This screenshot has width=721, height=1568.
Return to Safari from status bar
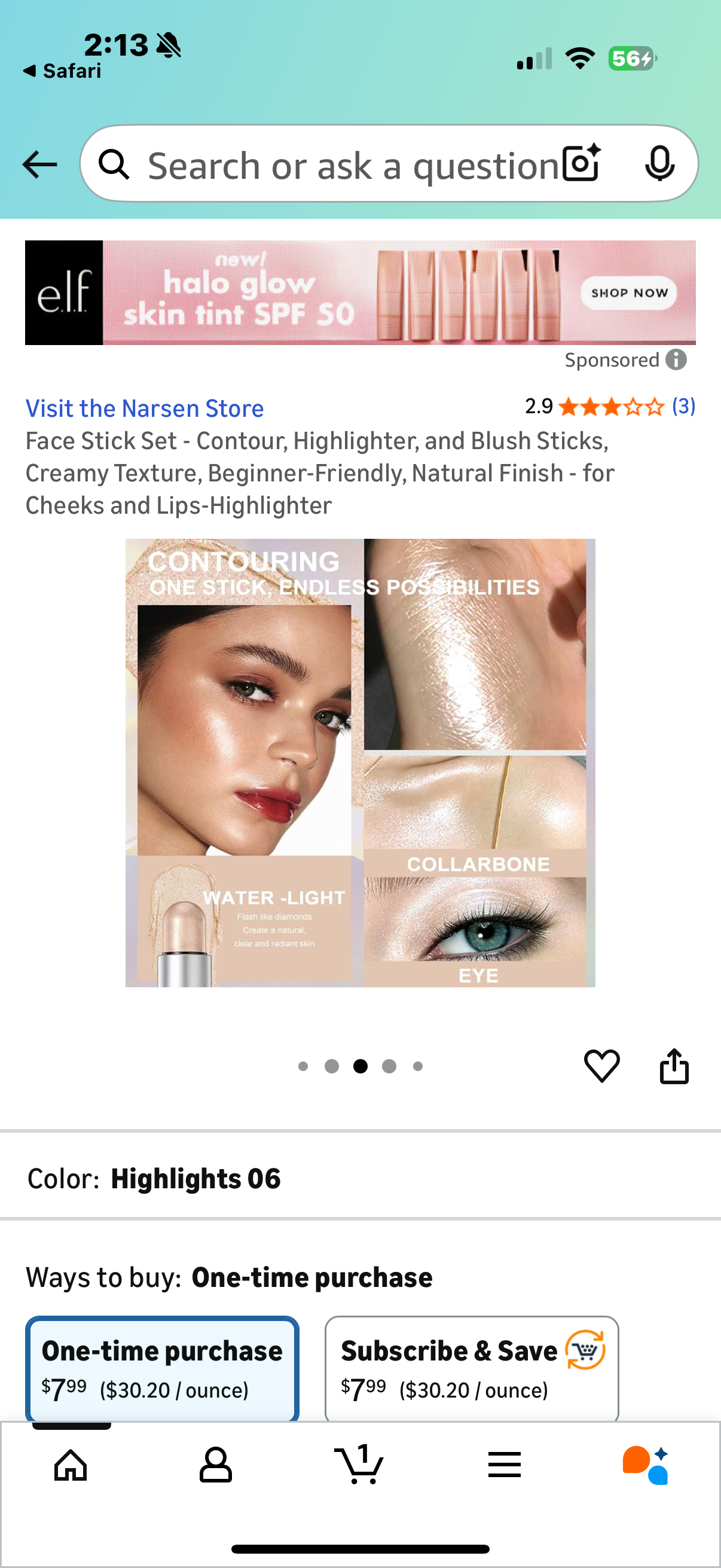coord(63,71)
